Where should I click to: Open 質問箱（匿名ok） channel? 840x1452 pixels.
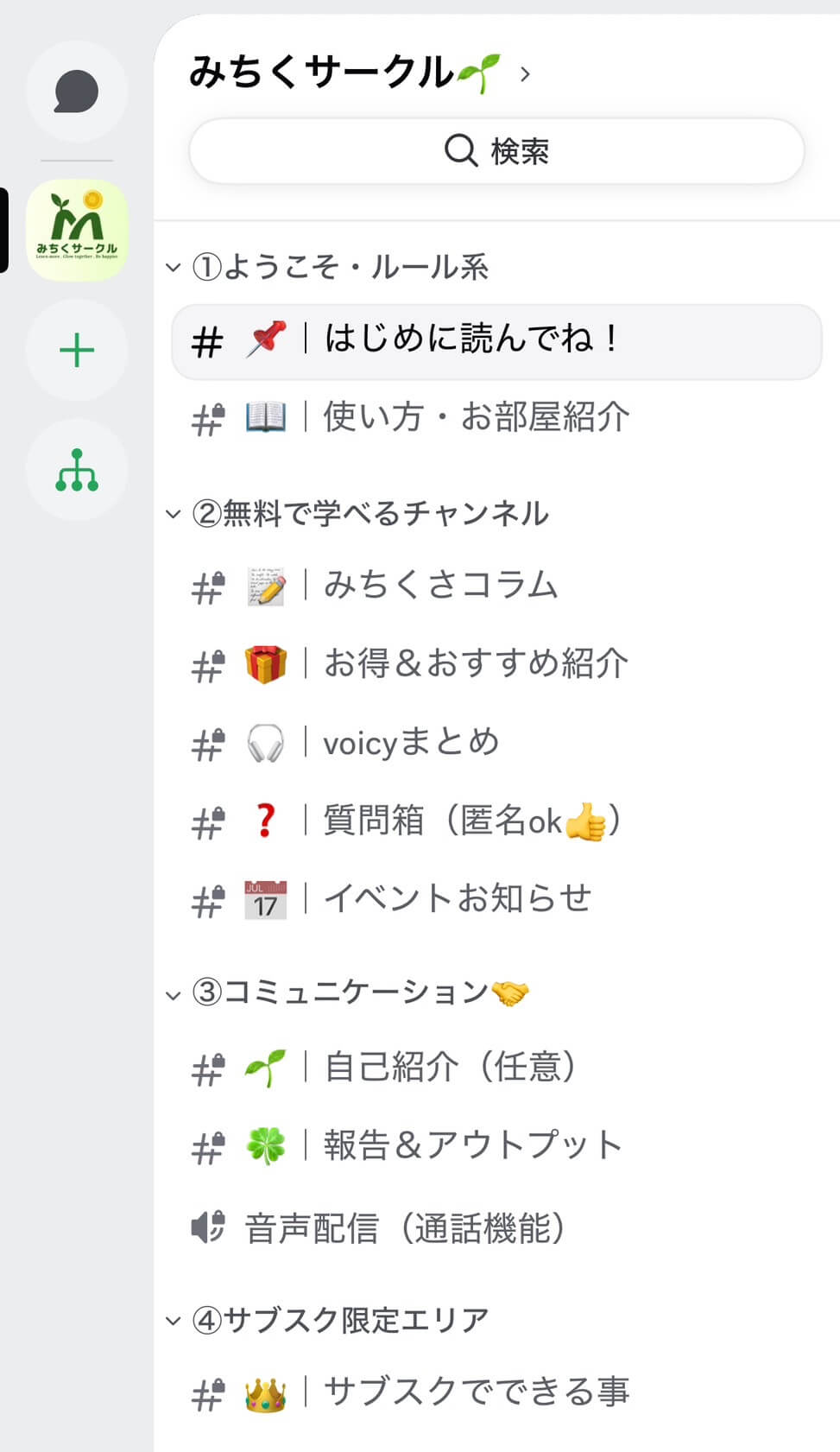tap(496, 820)
